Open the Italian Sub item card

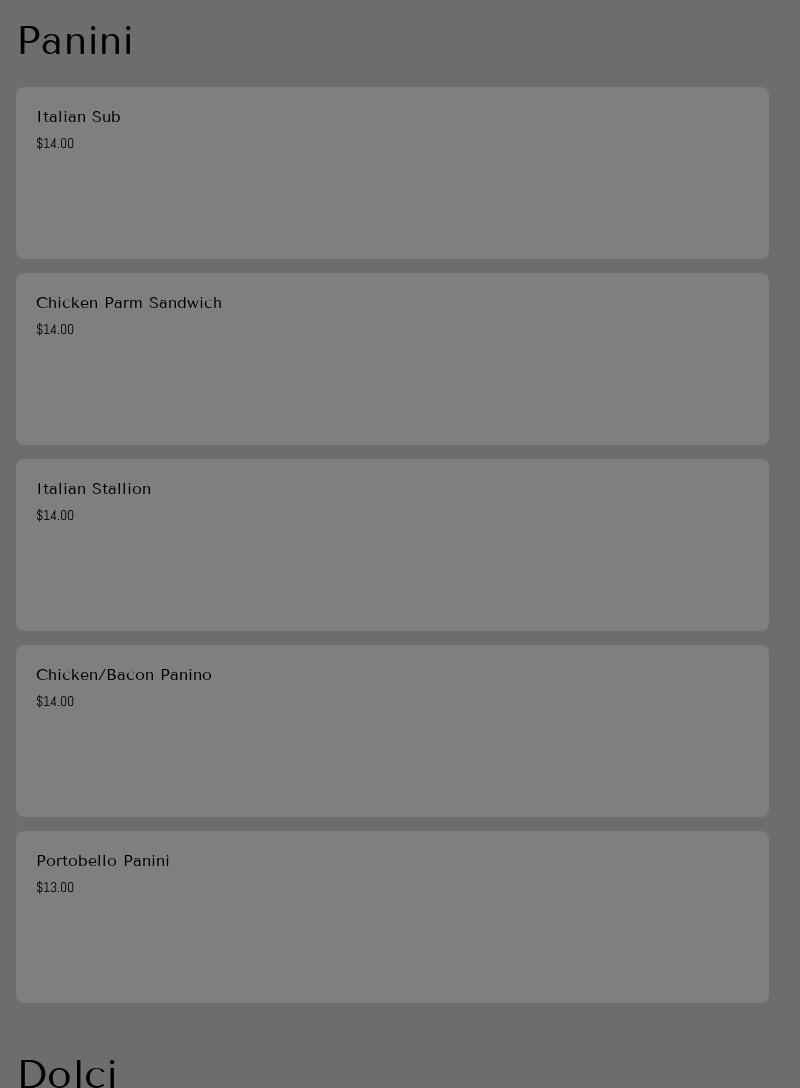click(392, 173)
